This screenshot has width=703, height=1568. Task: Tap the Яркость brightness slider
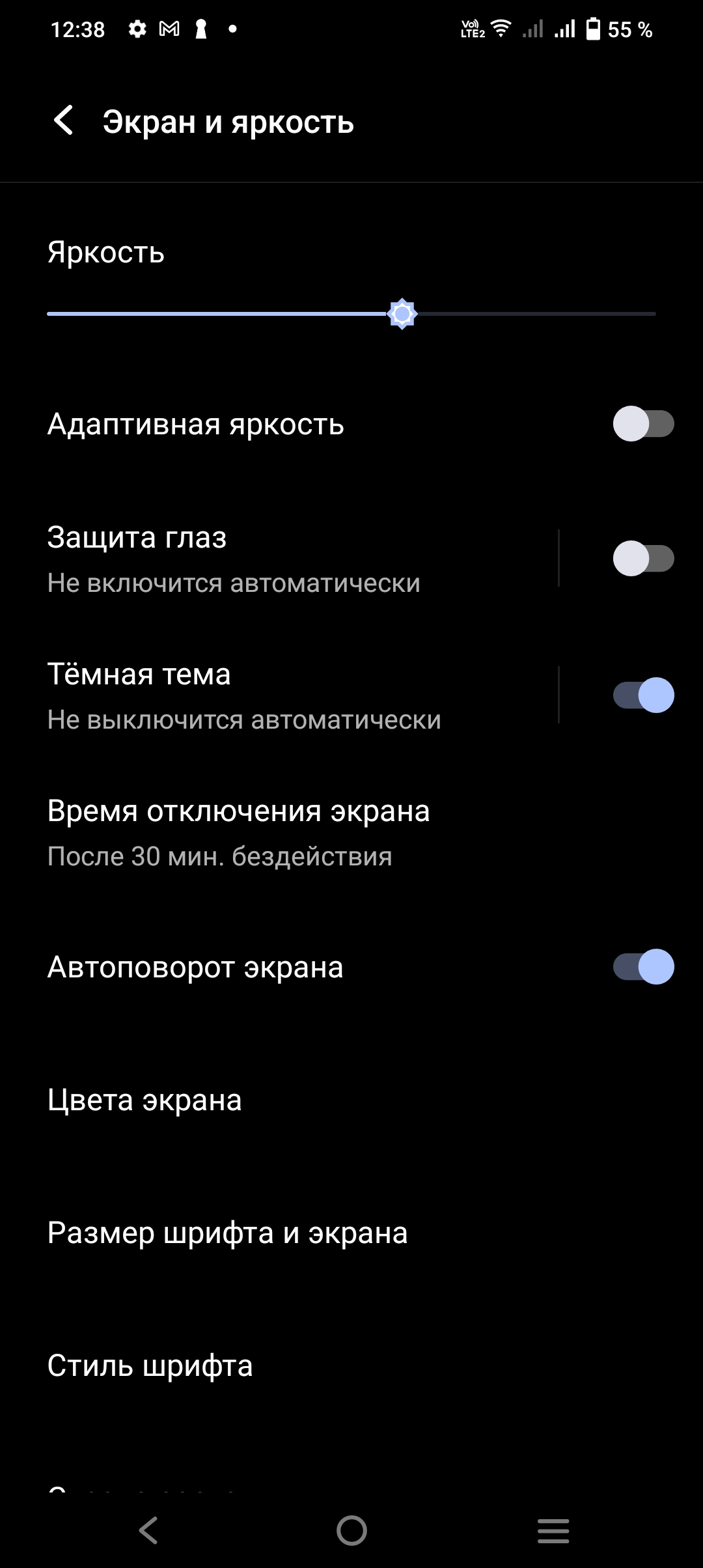(x=351, y=314)
